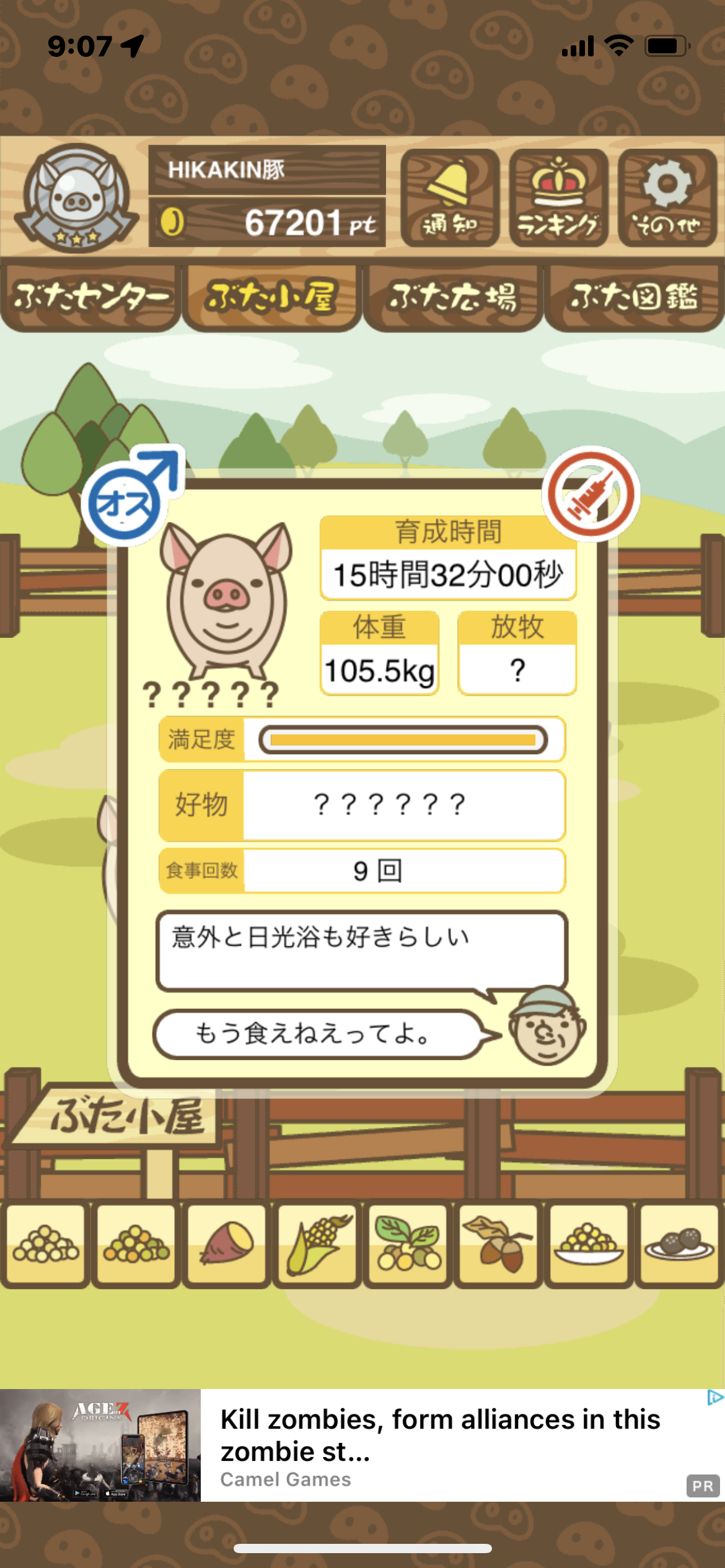
Task: Select the ぶた小屋 tab
Action: (271, 298)
